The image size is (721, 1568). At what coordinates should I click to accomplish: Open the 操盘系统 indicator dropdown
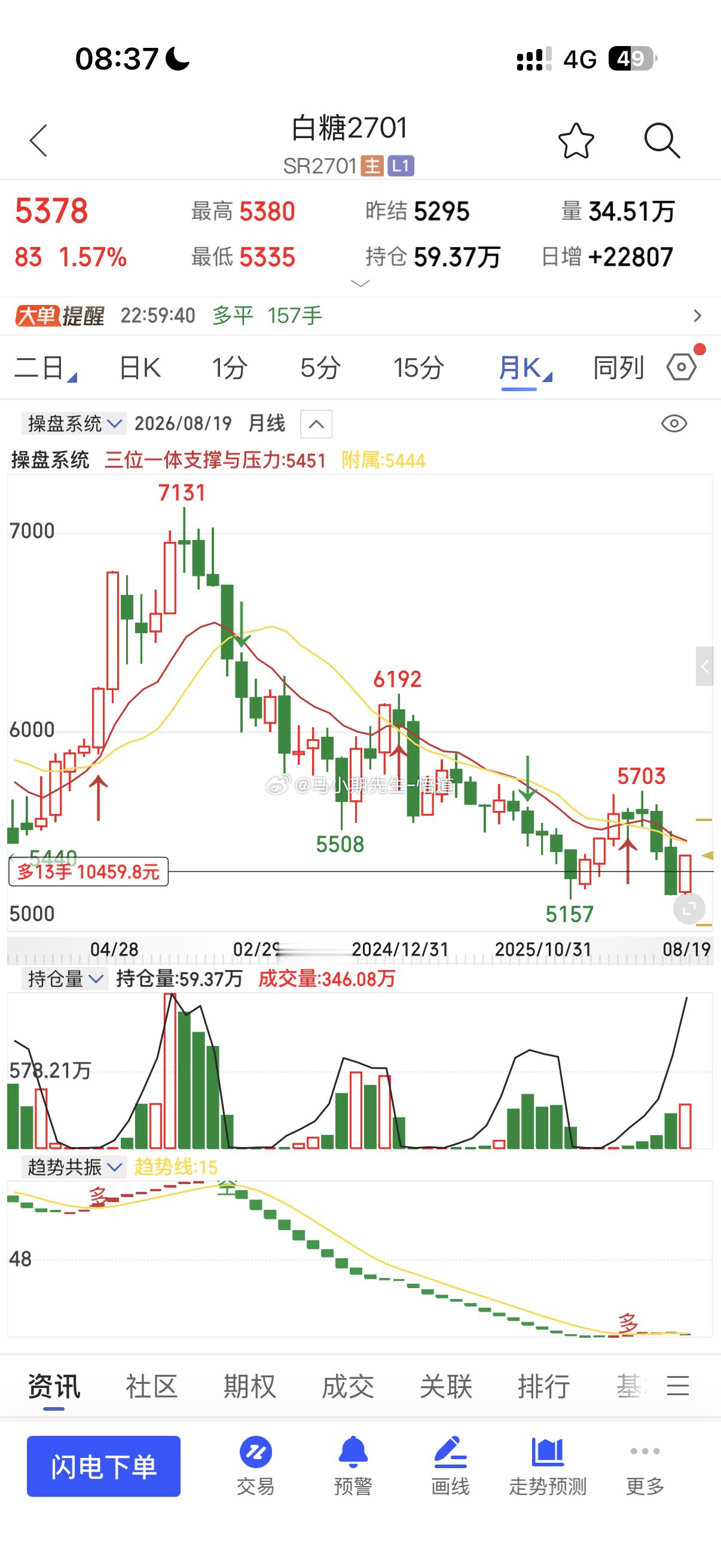click(74, 423)
